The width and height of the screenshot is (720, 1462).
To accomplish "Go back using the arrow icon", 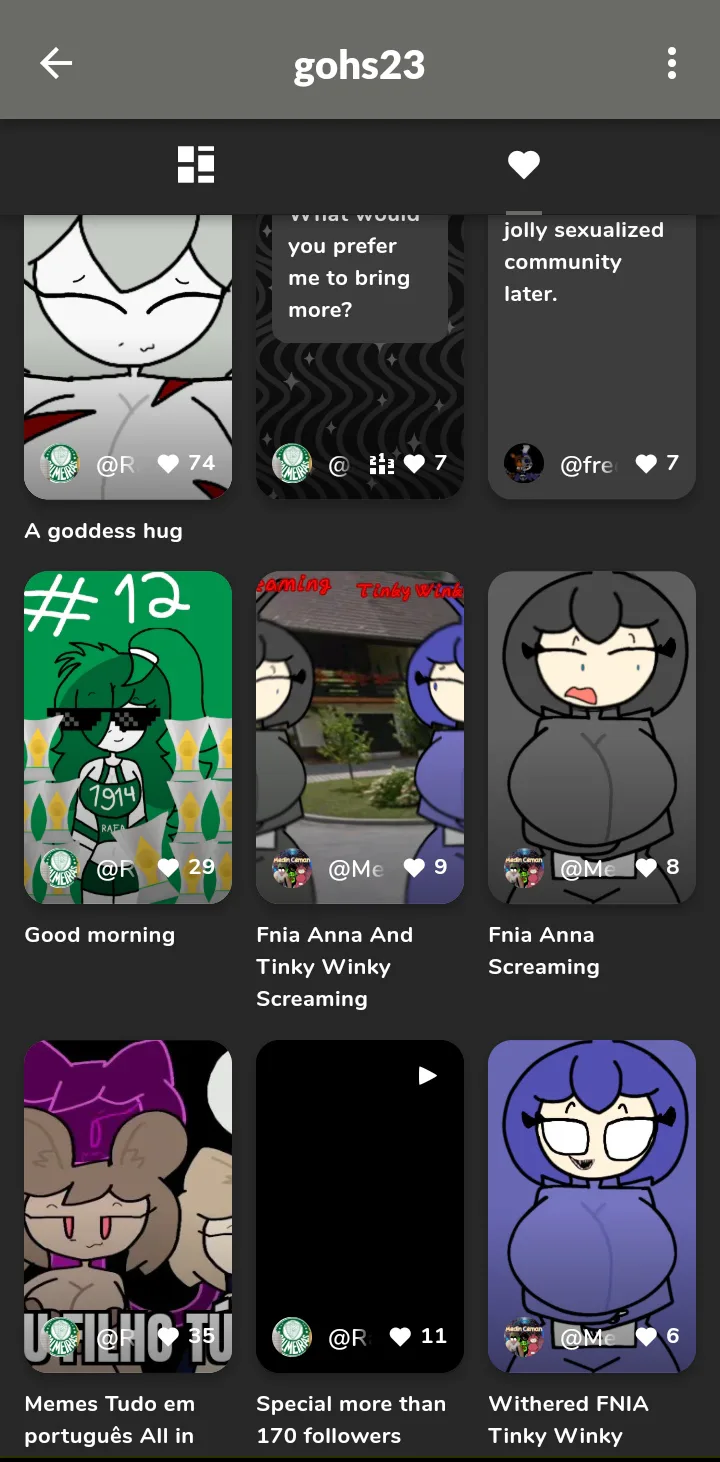I will pos(56,64).
